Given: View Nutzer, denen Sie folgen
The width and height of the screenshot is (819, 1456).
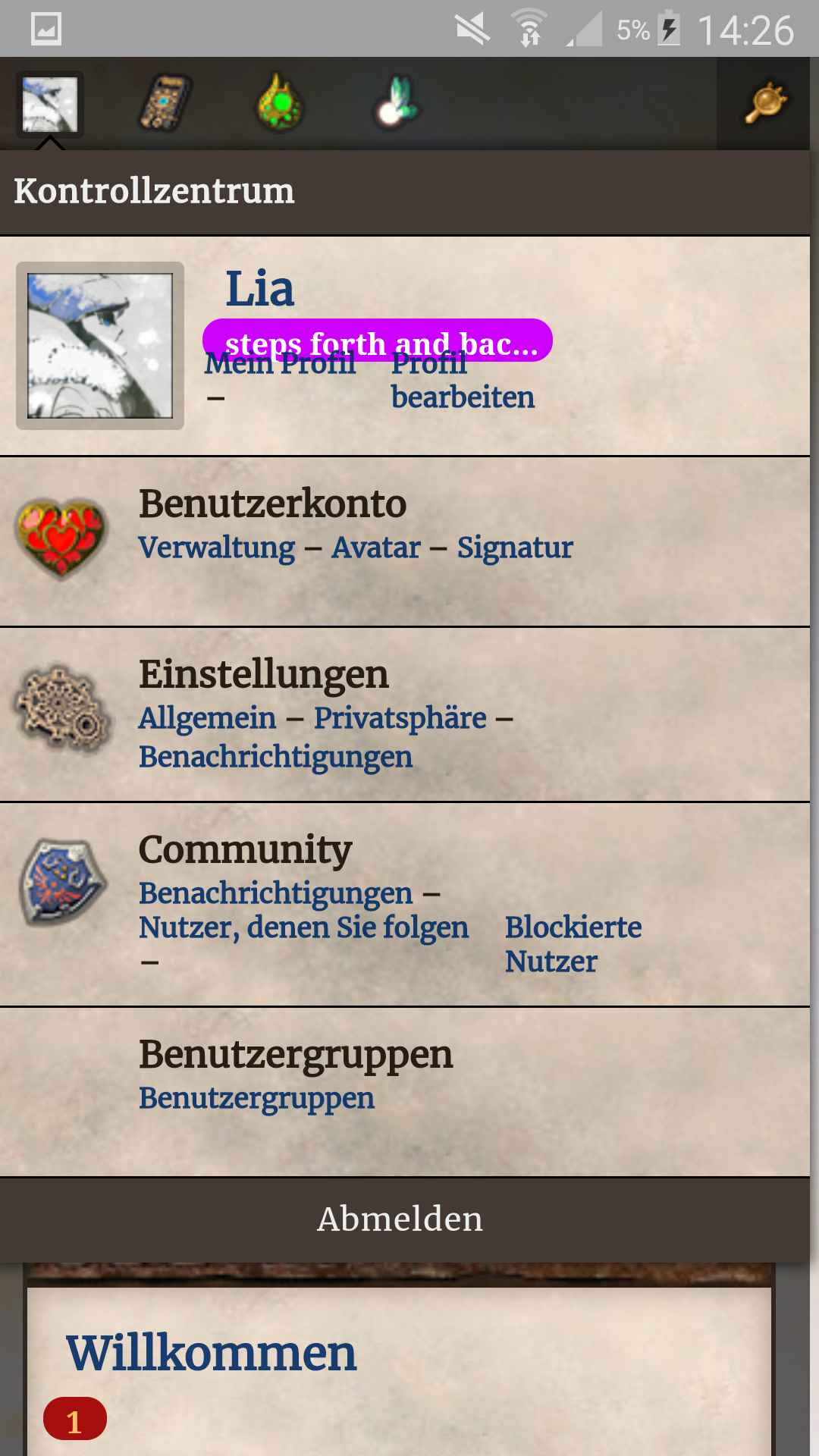Looking at the screenshot, I should [x=303, y=927].
